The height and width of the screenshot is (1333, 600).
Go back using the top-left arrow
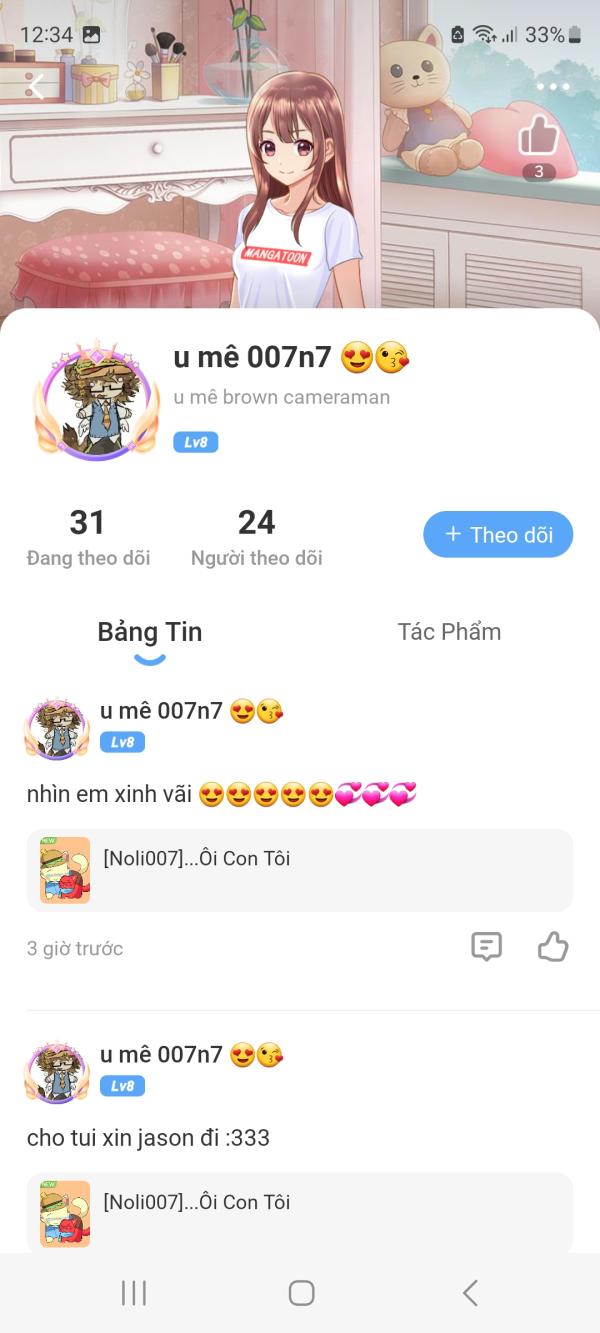[x=36, y=87]
